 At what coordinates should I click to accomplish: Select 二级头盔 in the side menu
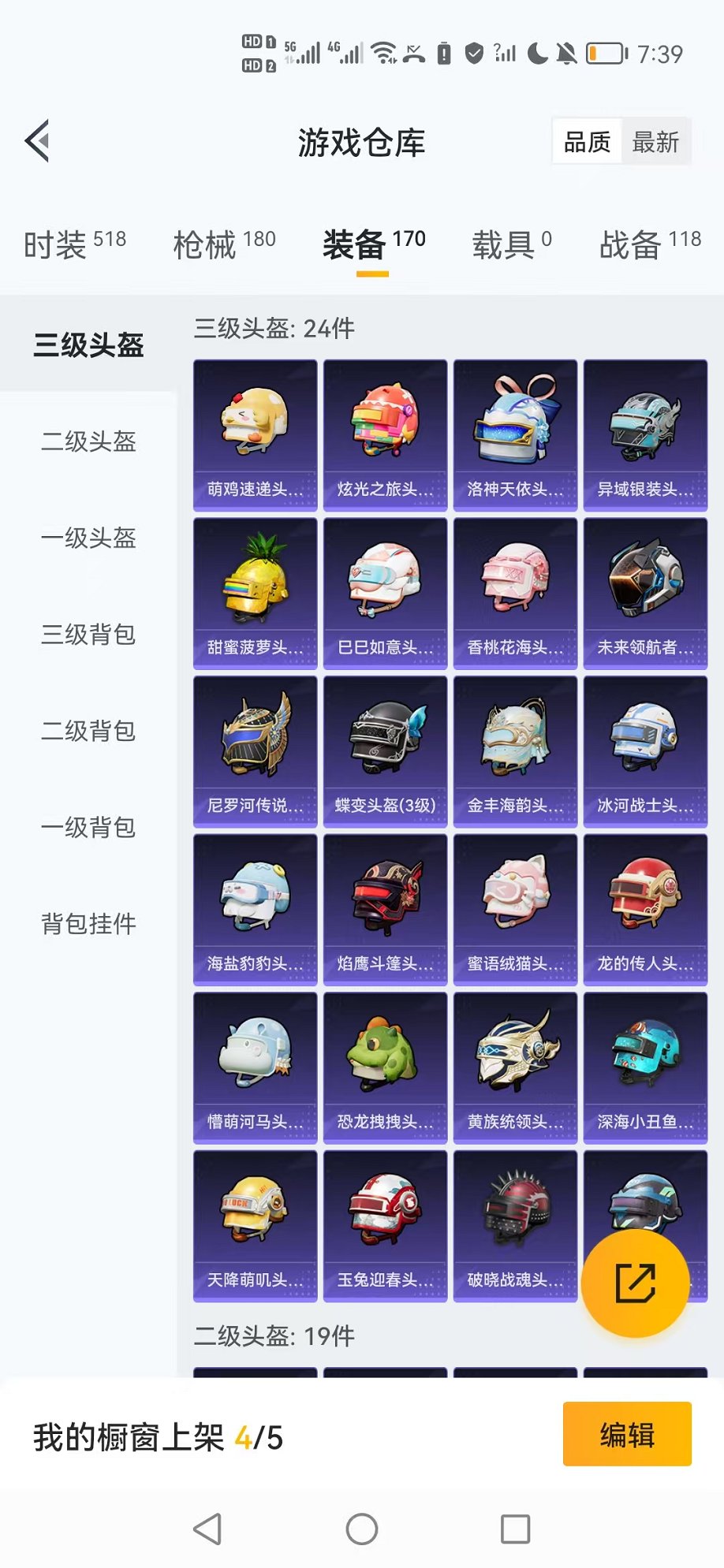pos(88,441)
